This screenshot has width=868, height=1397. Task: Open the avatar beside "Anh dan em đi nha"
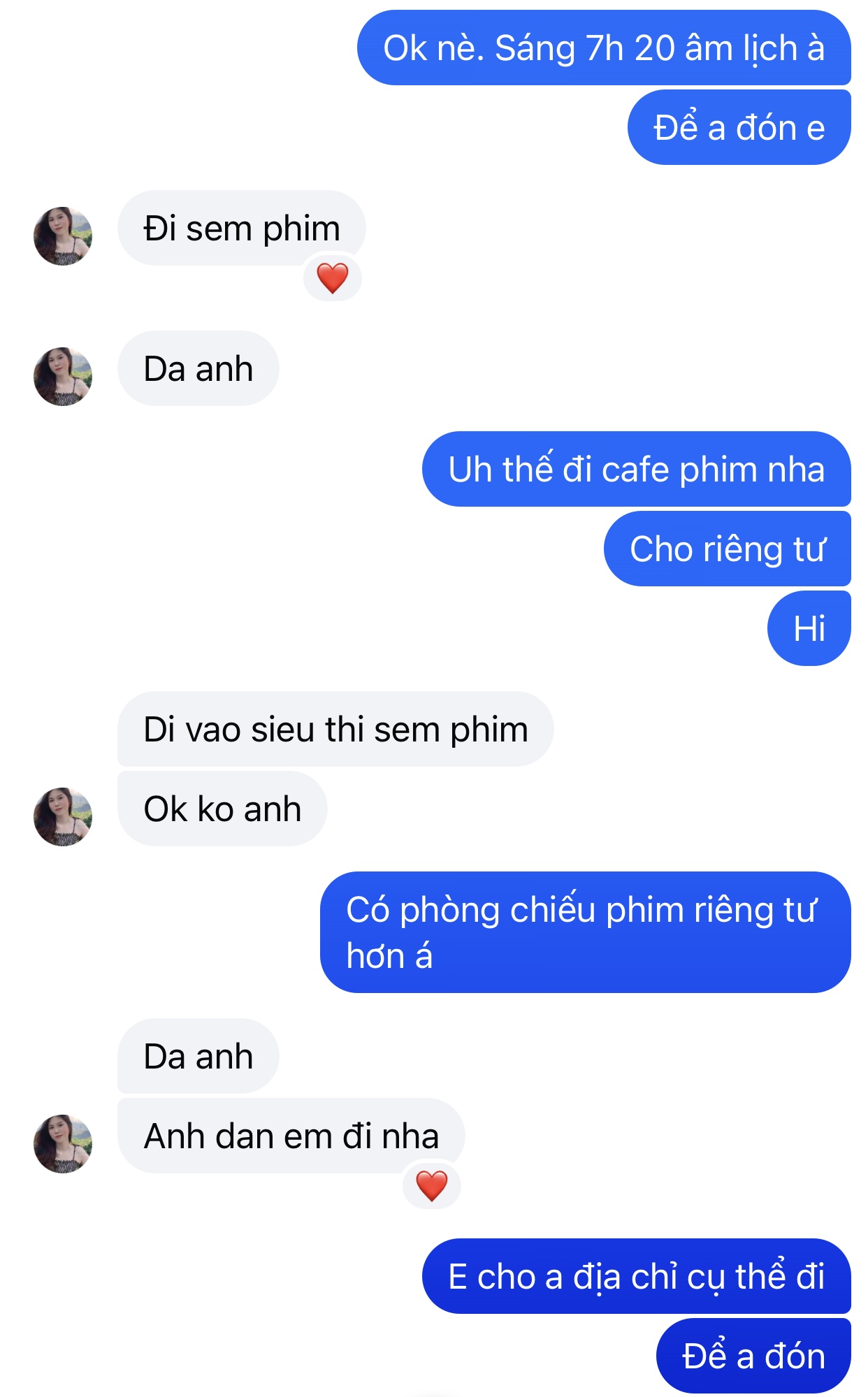click(63, 1143)
